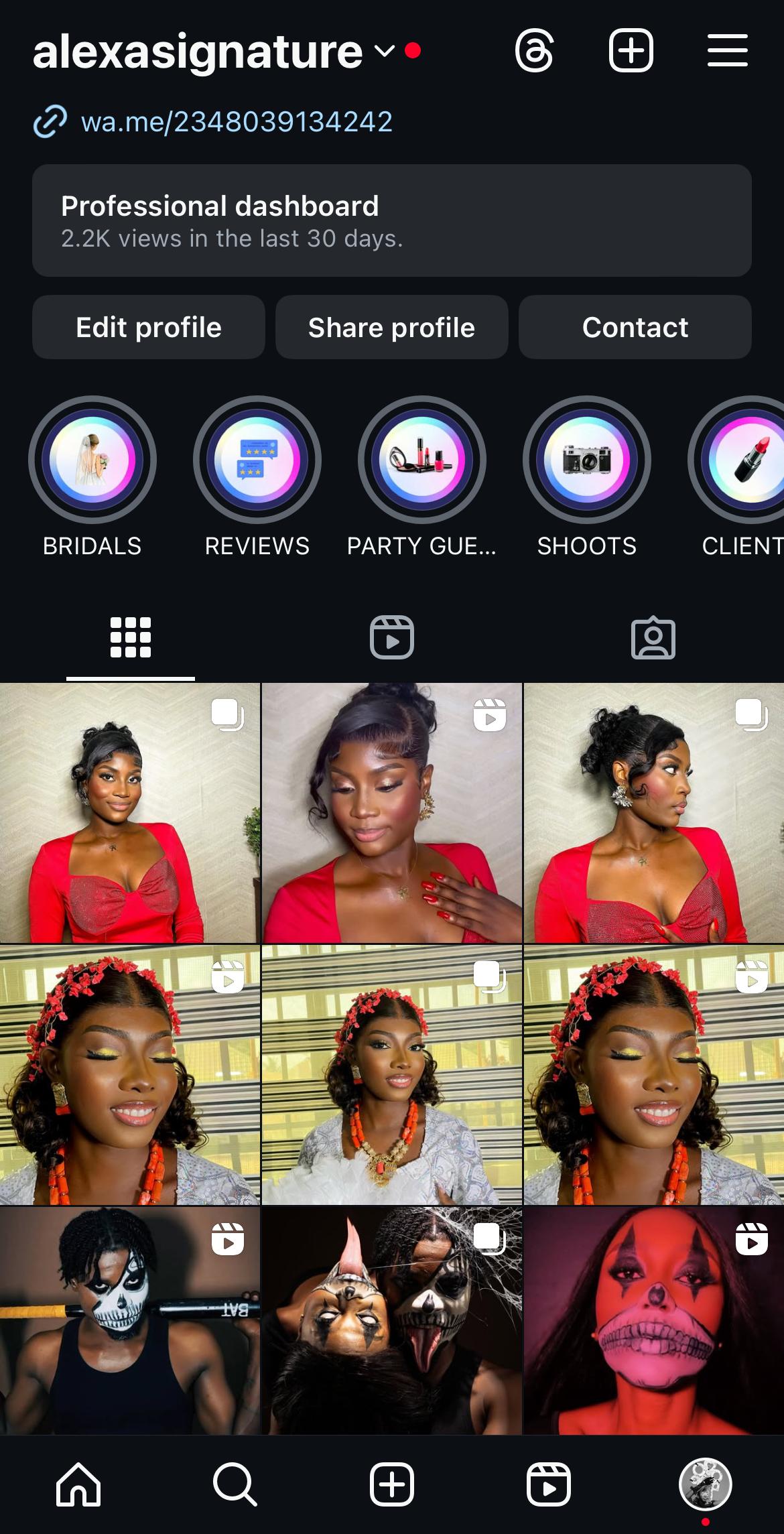
Task: Switch to the Reels profile tab
Action: [391, 637]
